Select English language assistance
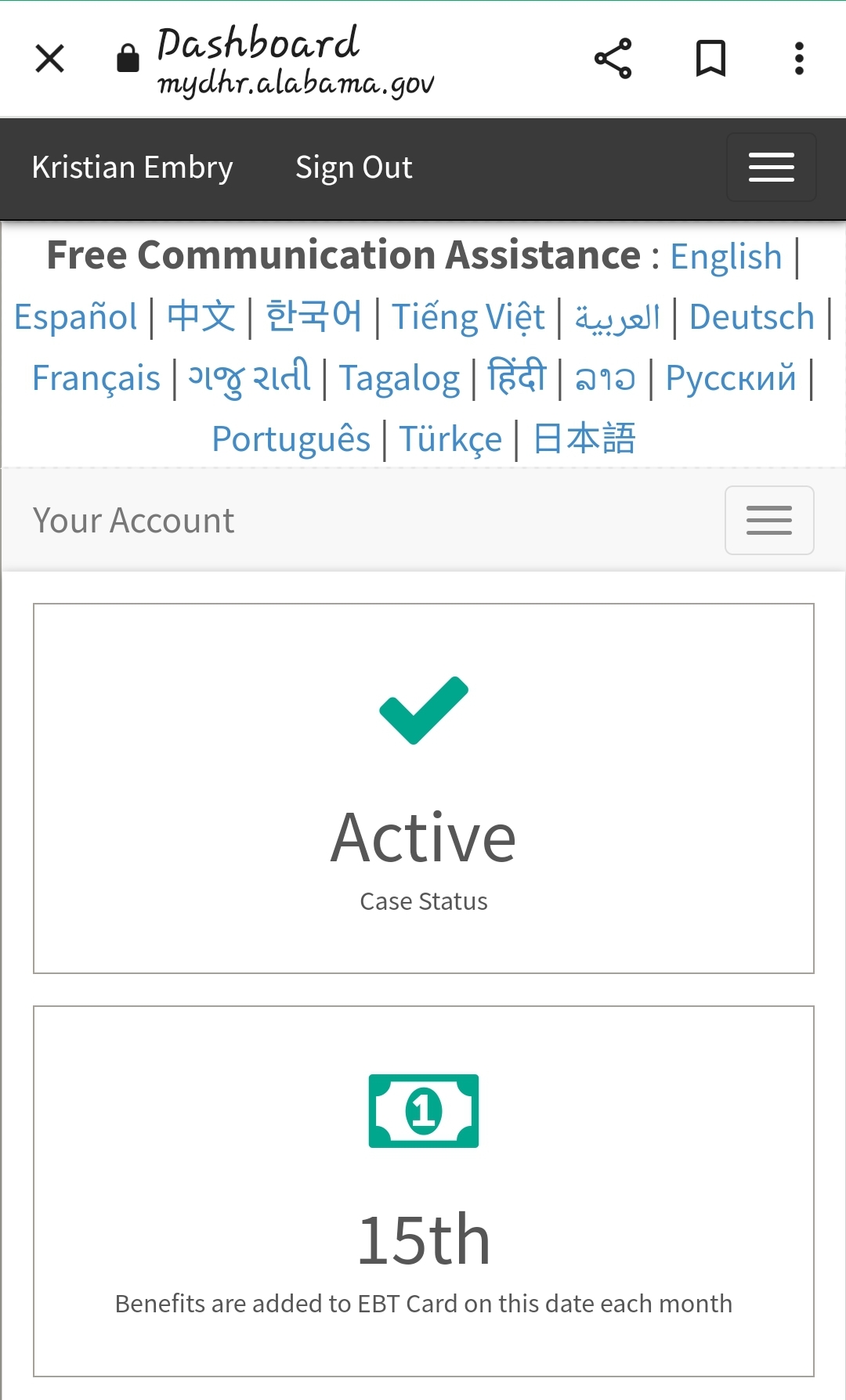The height and width of the screenshot is (1400, 846). point(726,257)
